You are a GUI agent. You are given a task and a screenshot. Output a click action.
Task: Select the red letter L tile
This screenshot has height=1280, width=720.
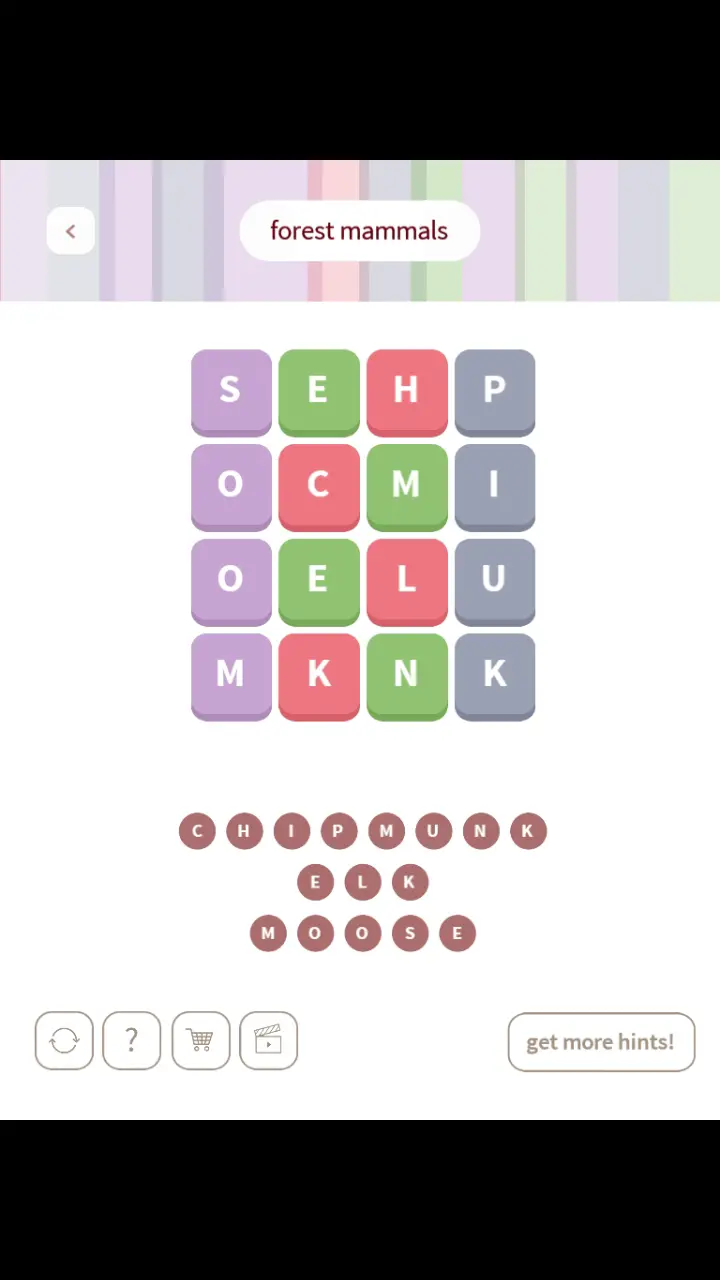pyautogui.click(x=407, y=582)
